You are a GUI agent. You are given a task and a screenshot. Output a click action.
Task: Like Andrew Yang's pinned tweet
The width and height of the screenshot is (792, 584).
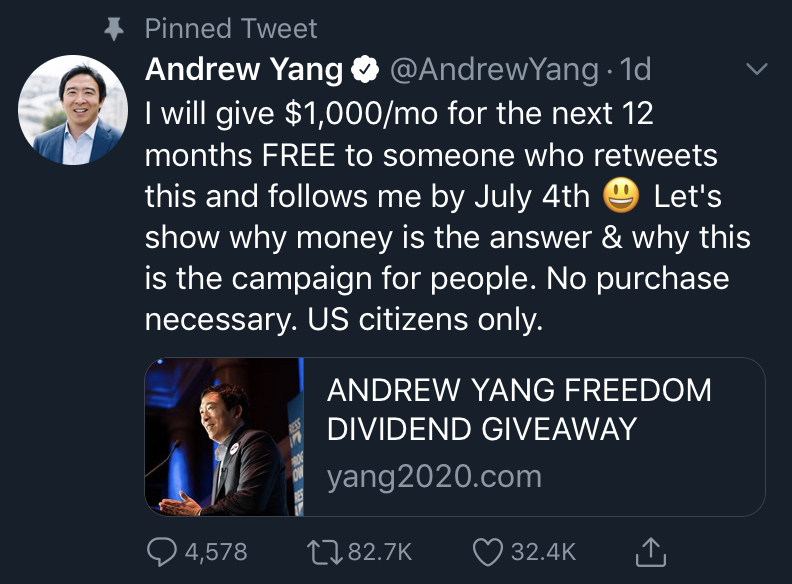[x=487, y=551]
